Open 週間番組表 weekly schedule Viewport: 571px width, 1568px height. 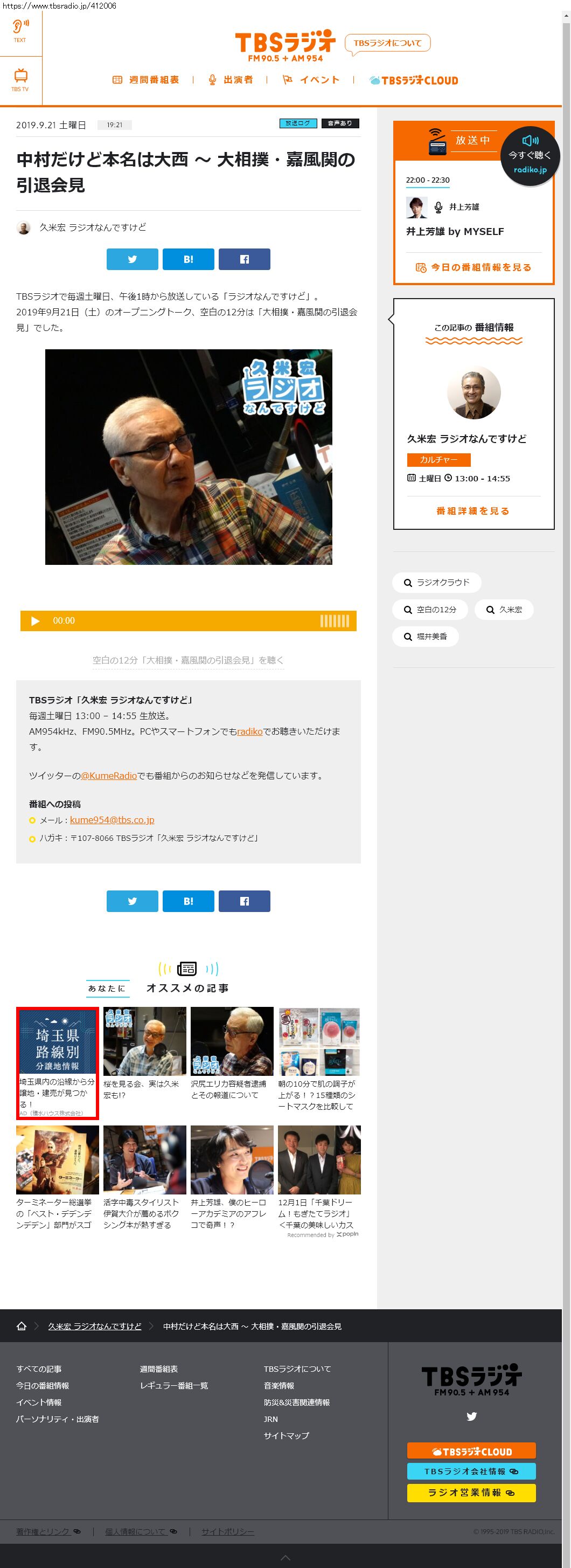(147, 80)
